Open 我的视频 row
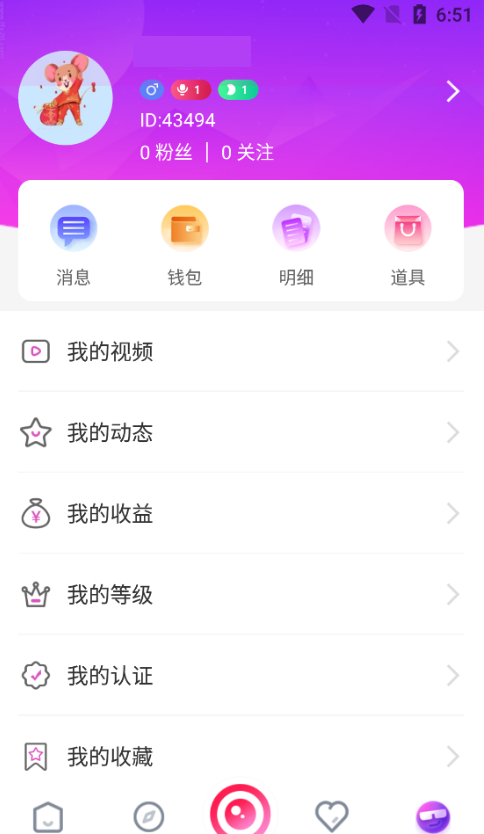484x834 pixels. tap(241, 352)
